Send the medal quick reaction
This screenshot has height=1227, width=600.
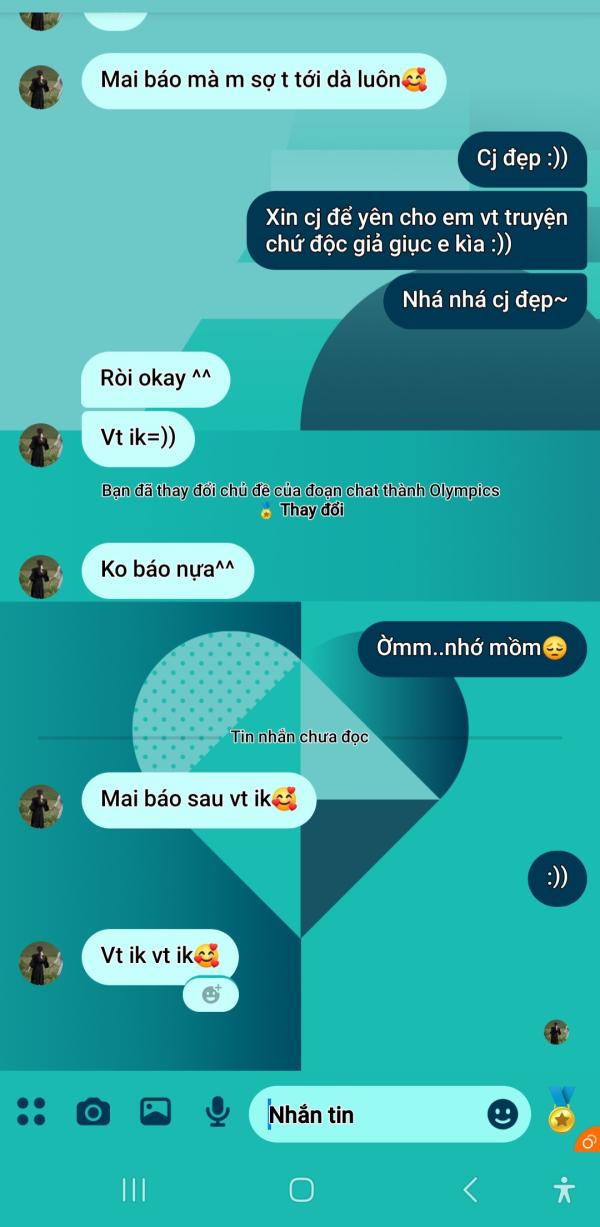point(562,1110)
